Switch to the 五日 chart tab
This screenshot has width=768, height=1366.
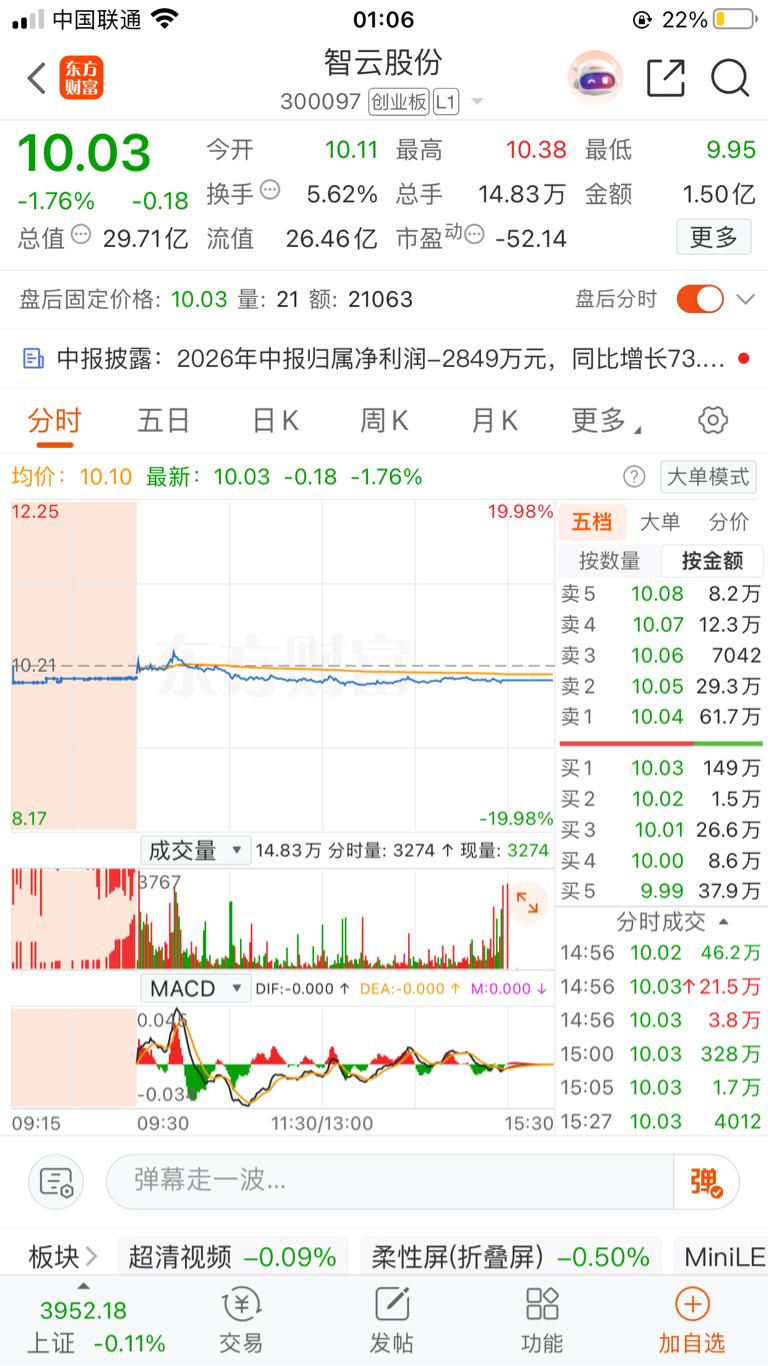pyautogui.click(x=164, y=421)
